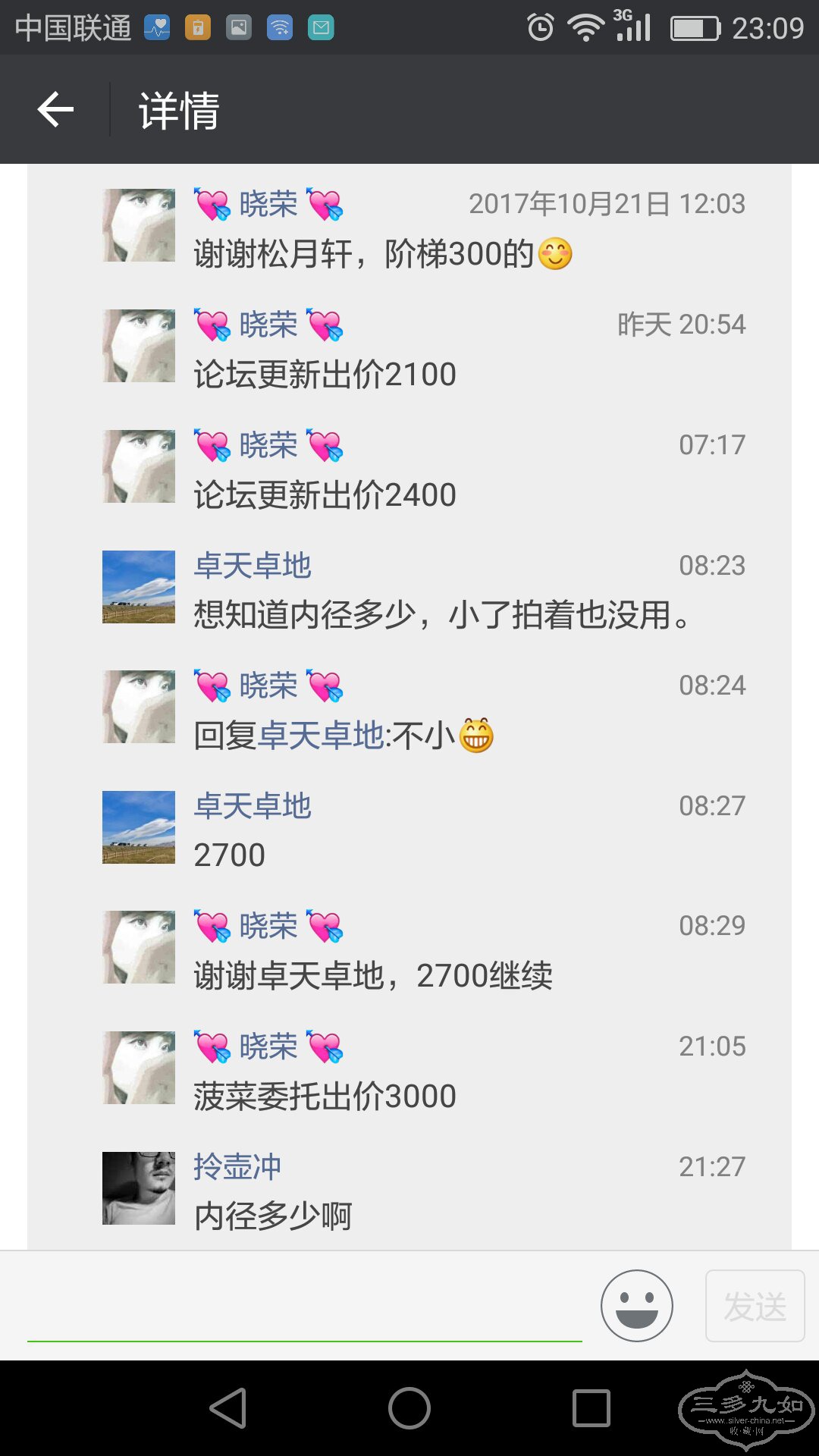This screenshot has height=1456, width=819.
Task: Tap 卓天卓地's avatar beside the 2700 comment
Action: point(139,827)
